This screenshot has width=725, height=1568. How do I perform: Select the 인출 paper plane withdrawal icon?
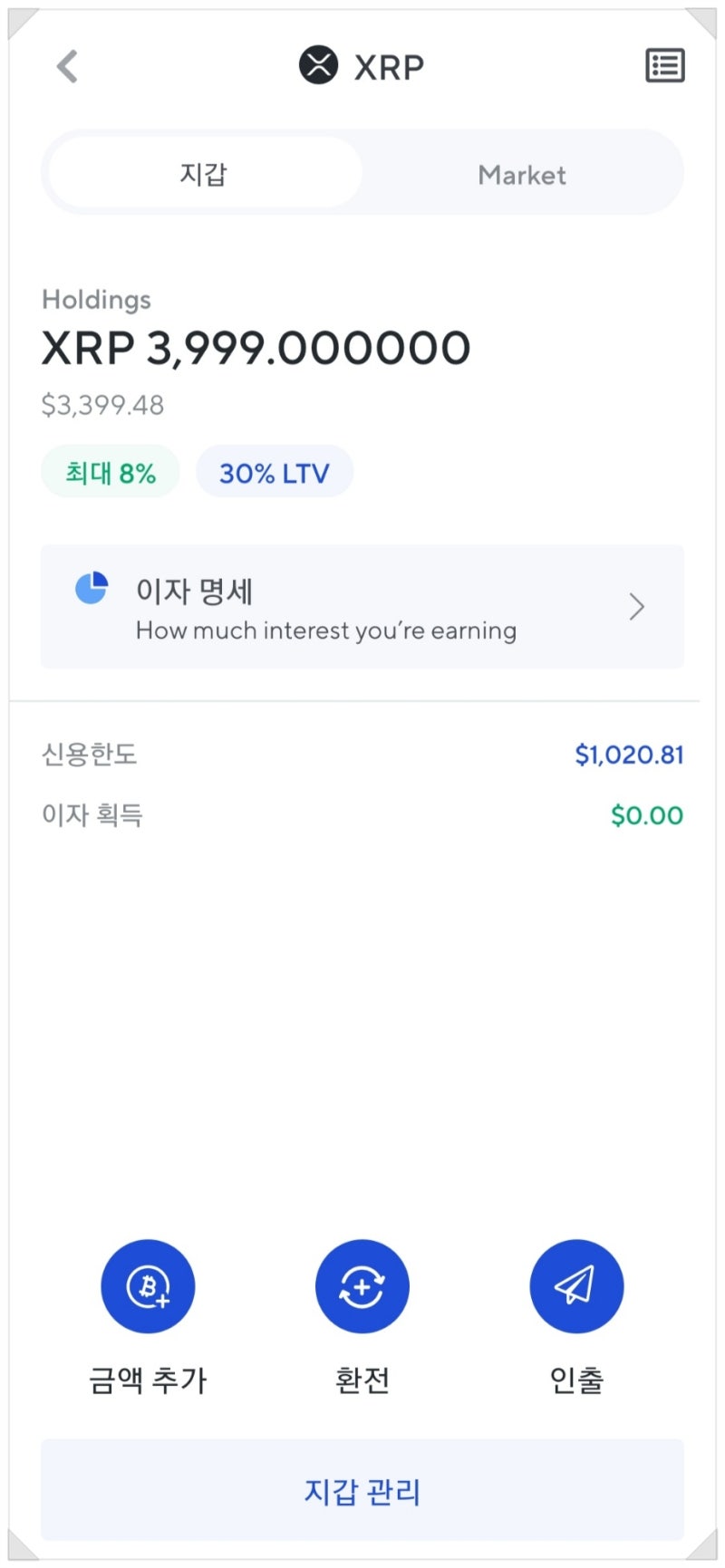click(576, 1285)
